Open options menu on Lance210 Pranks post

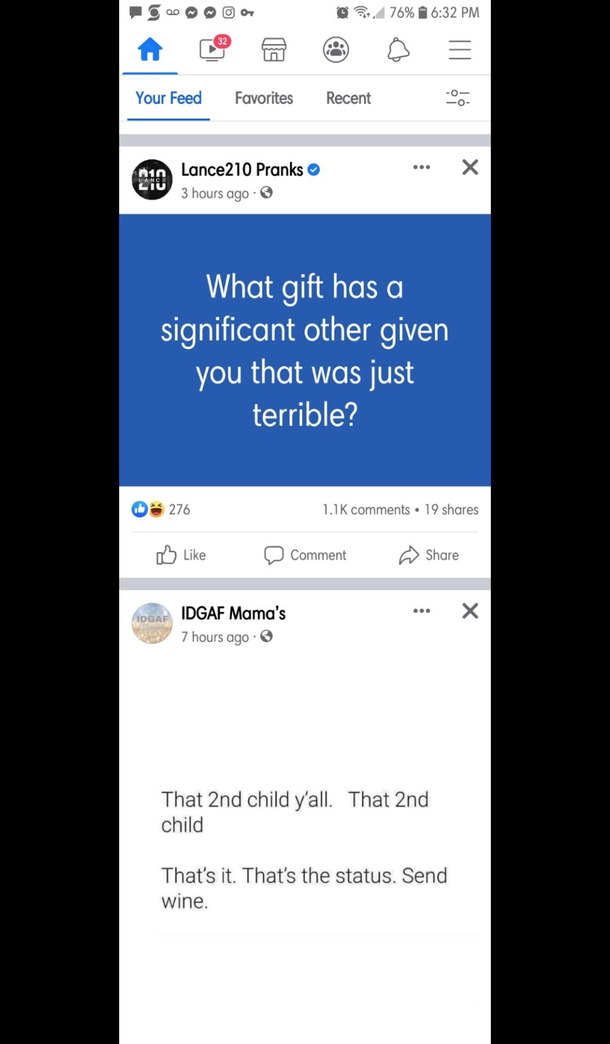[422, 168]
